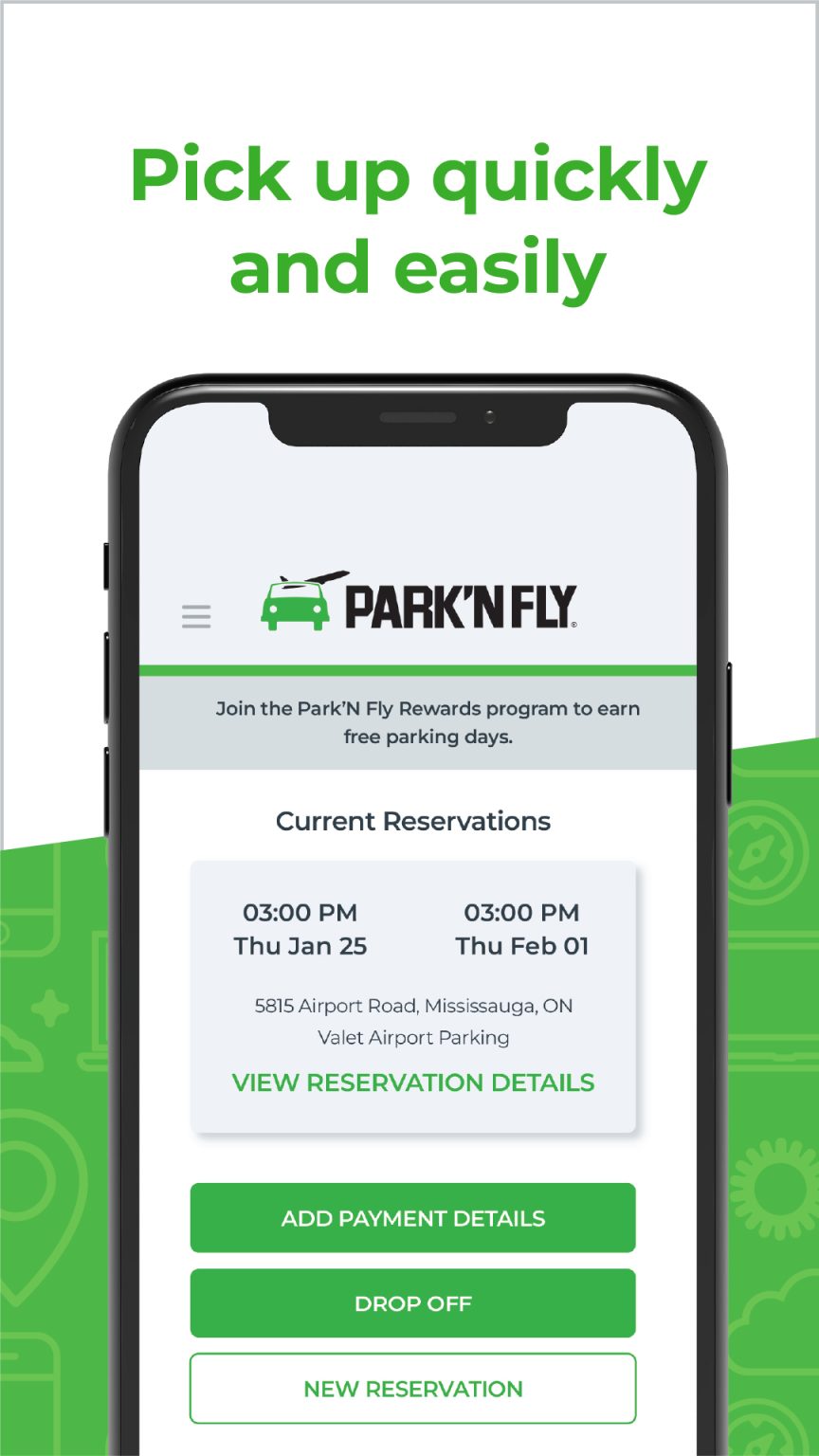Select the 03:00 PM Thu Jan 25 time
The image size is (819, 1456).
(301, 929)
